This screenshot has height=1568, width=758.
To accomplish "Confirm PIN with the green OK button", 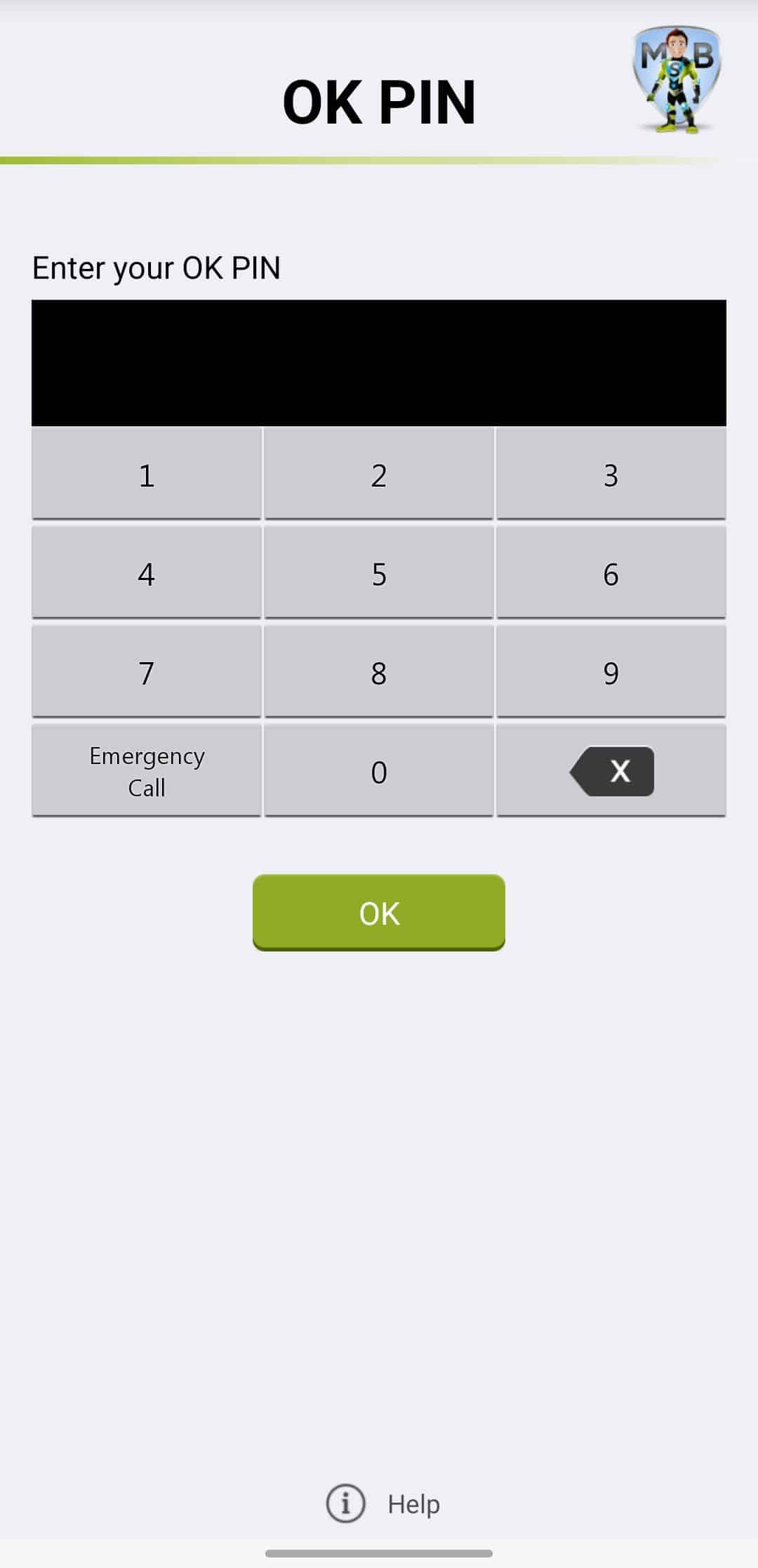I will point(378,912).
